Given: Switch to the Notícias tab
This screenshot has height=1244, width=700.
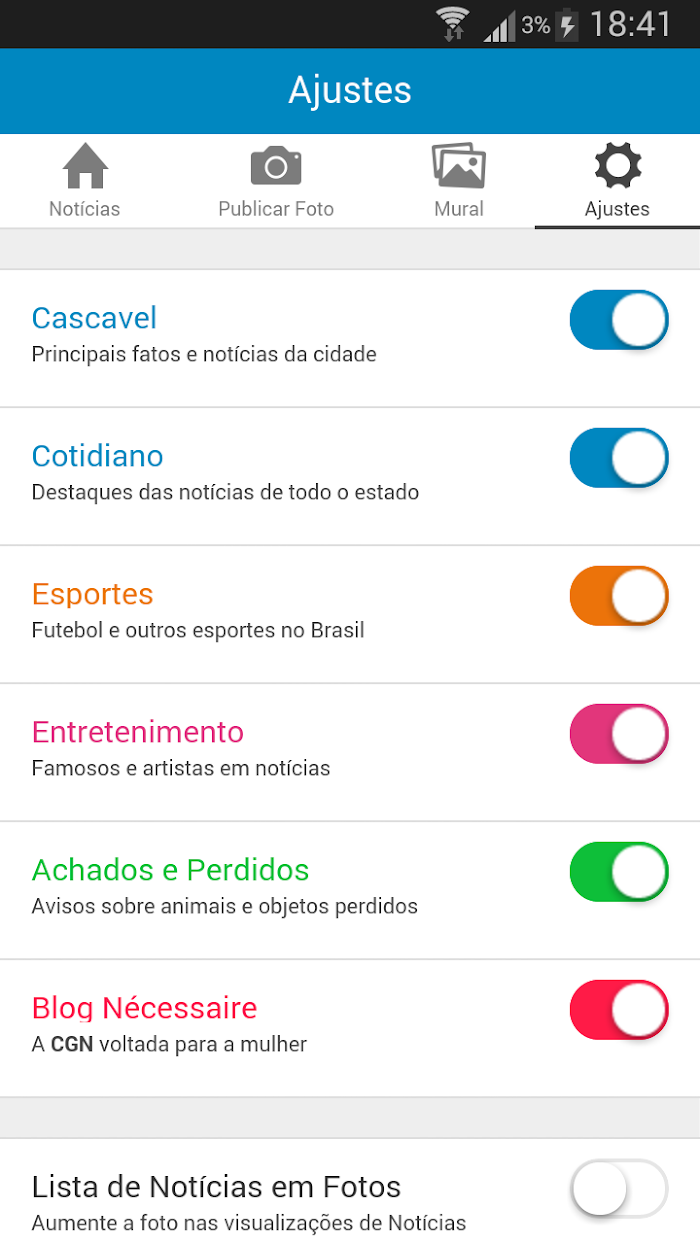Looking at the screenshot, I should coord(85,181).
